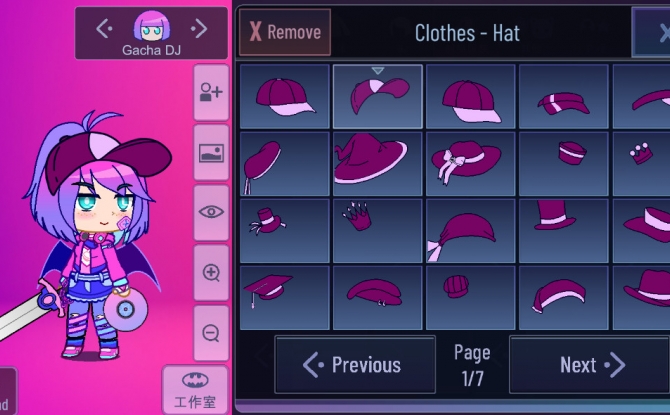Screen dimensions: 670x415
Task: Zoom out from the character
Action: click(211, 332)
